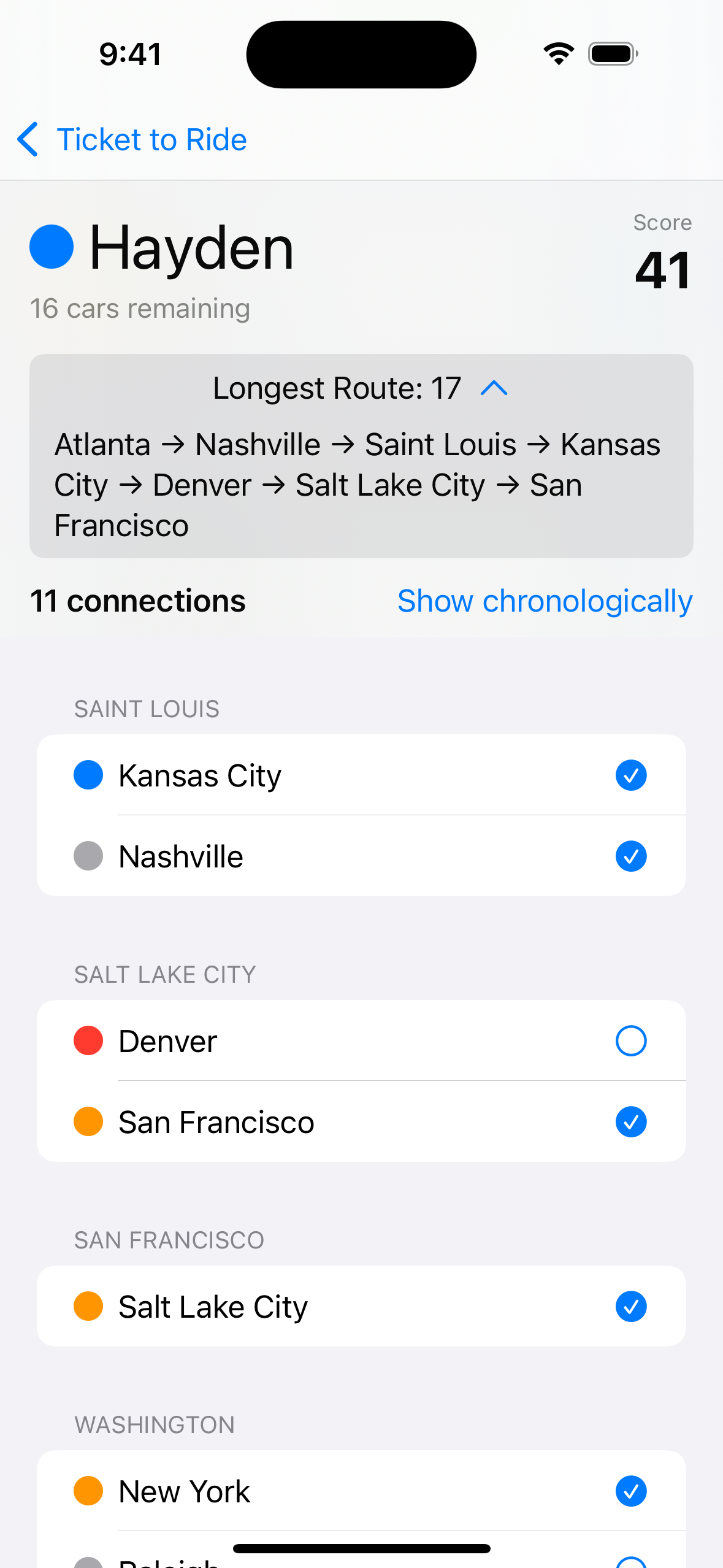Tap Show chronologically
This screenshot has width=723, height=1568.
tap(545, 601)
